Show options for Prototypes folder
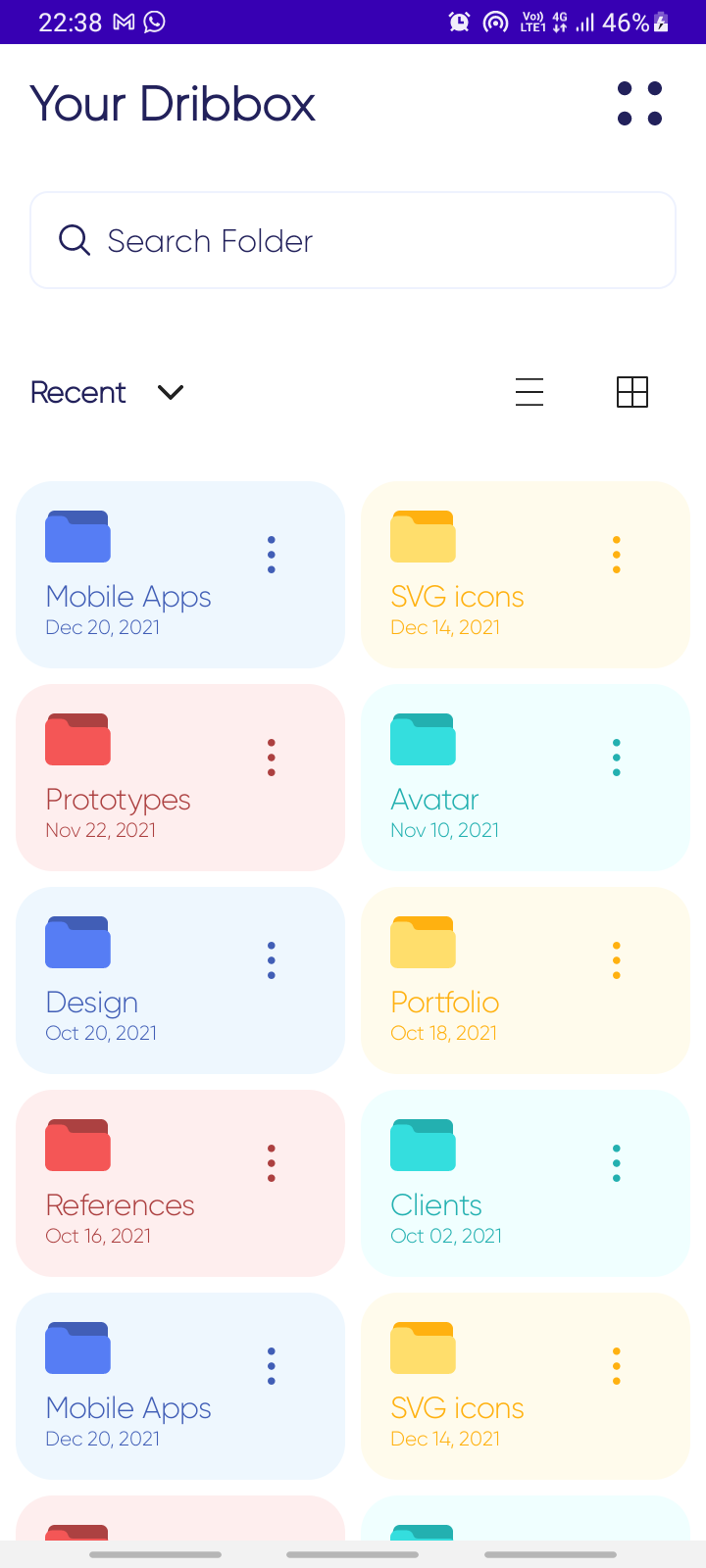Screen dimensions: 706x1568 click(x=272, y=758)
